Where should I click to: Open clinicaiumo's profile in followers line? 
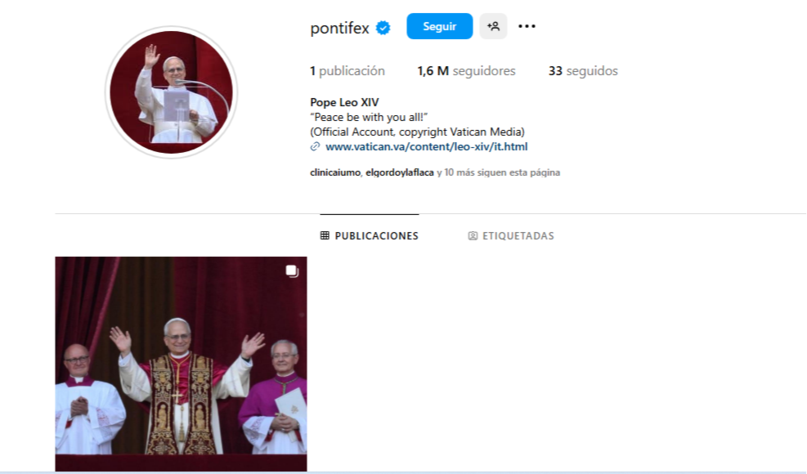point(334,172)
